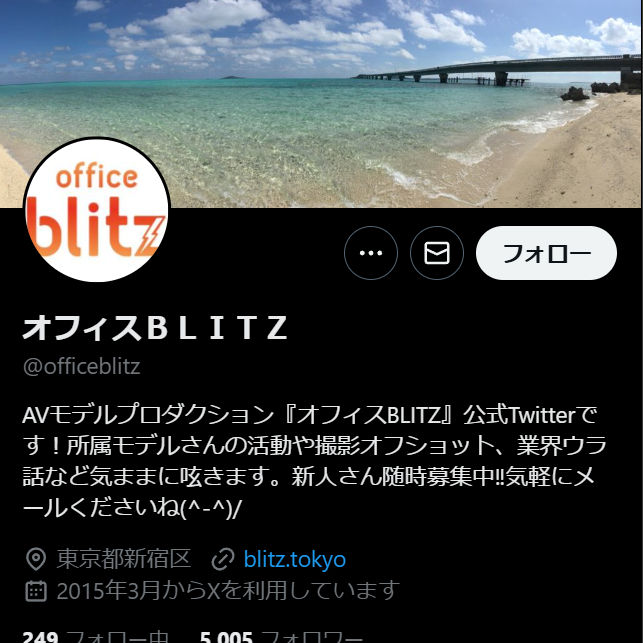Tap the フォロー follow button
The width and height of the screenshot is (643, 643).
point(546,253)
